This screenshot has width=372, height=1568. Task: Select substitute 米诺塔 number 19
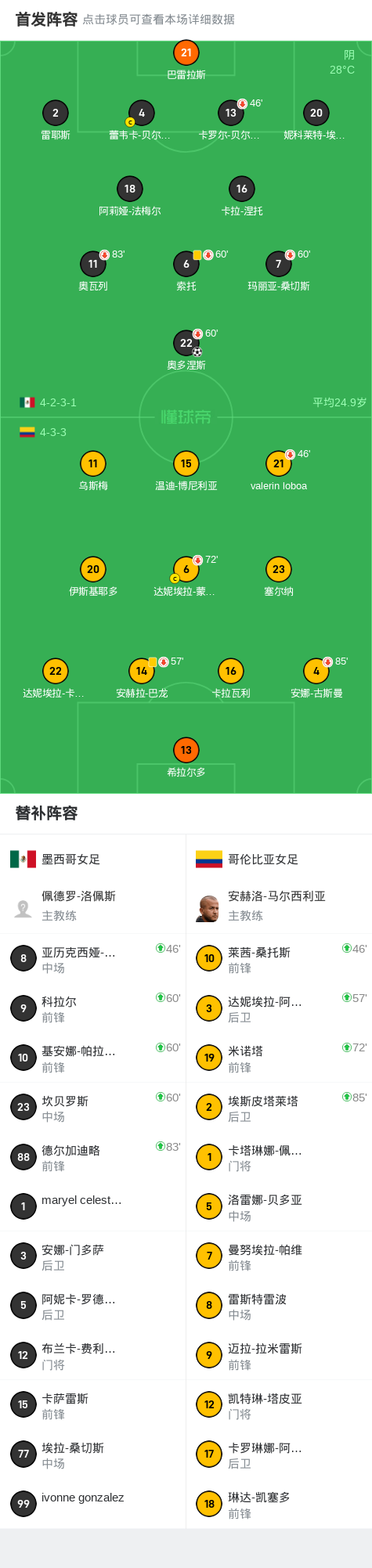(279, 1058)
